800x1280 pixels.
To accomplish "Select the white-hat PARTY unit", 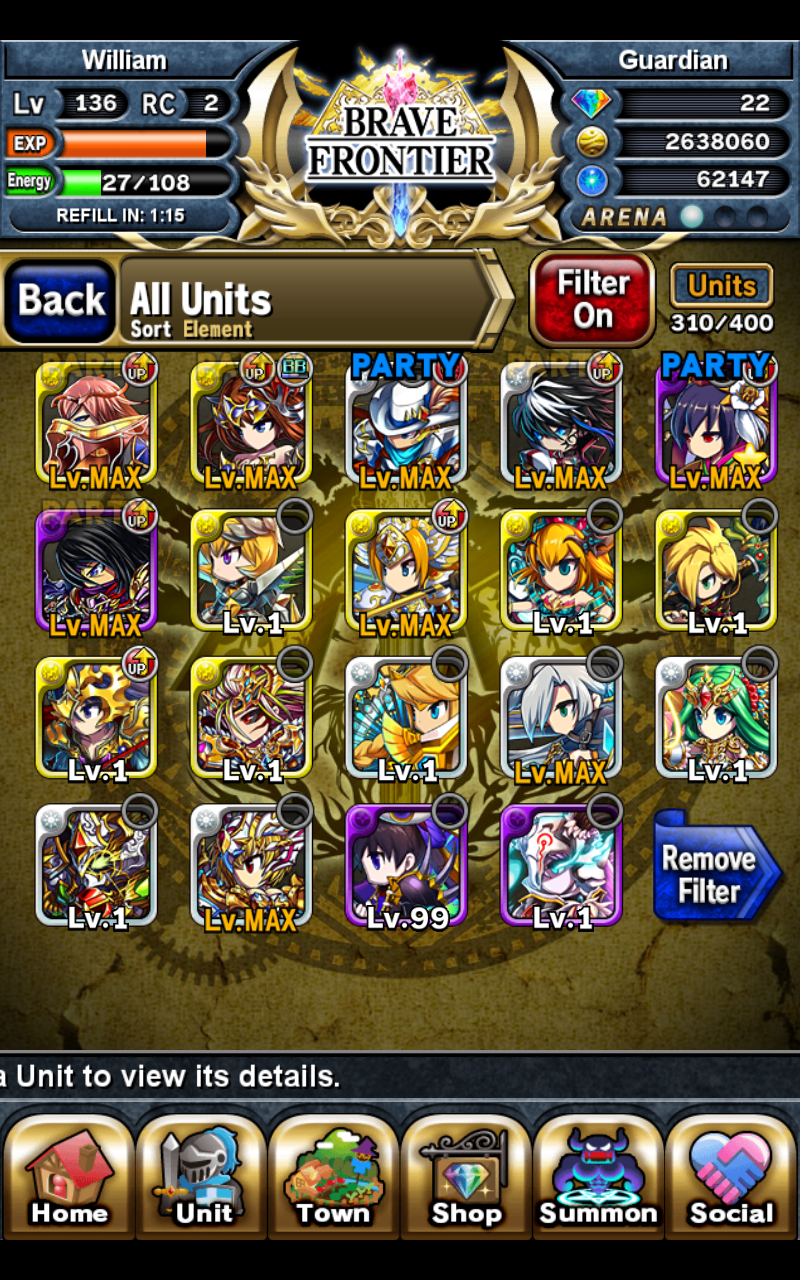I will pos(406,422).
